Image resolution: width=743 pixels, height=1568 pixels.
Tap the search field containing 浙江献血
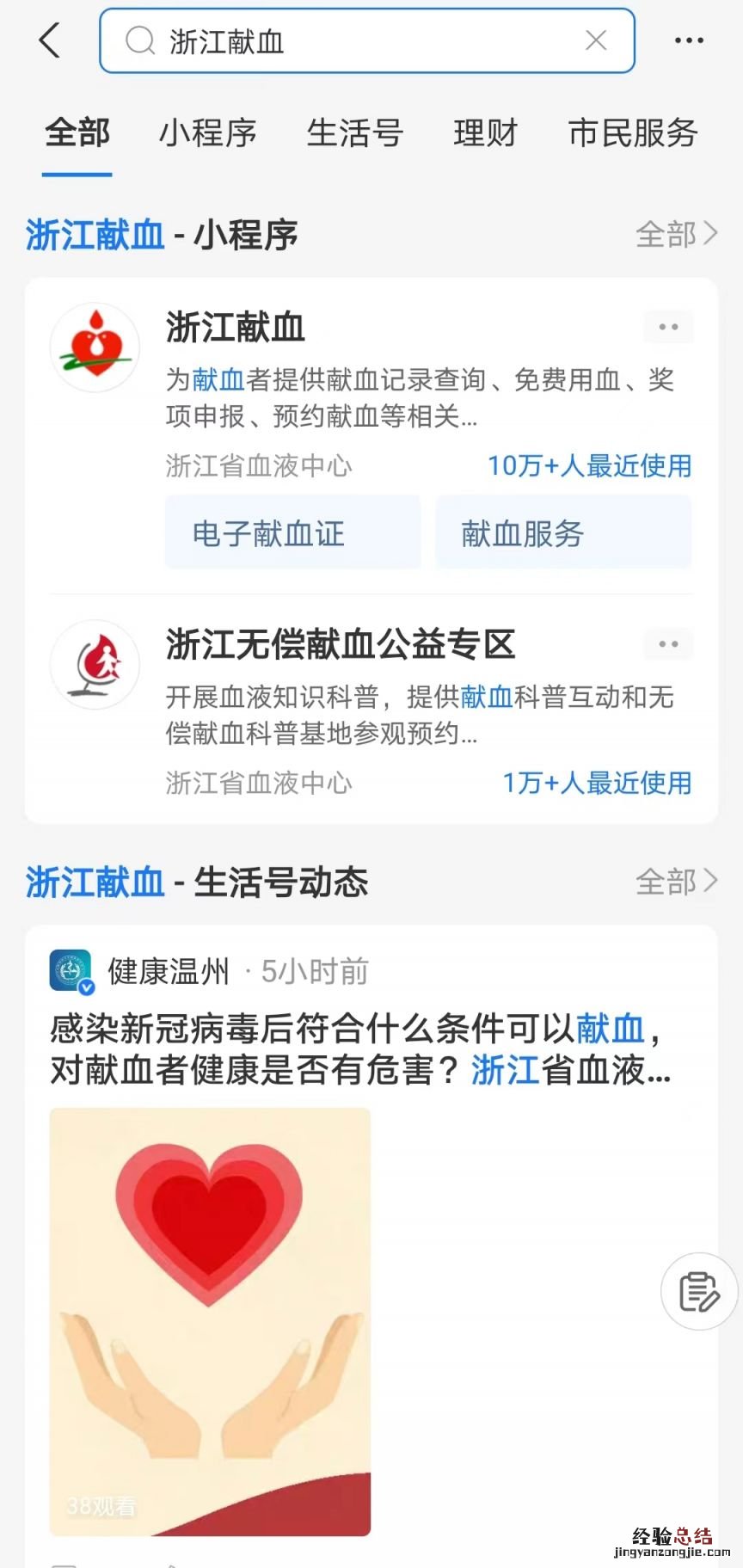(361, 41)
